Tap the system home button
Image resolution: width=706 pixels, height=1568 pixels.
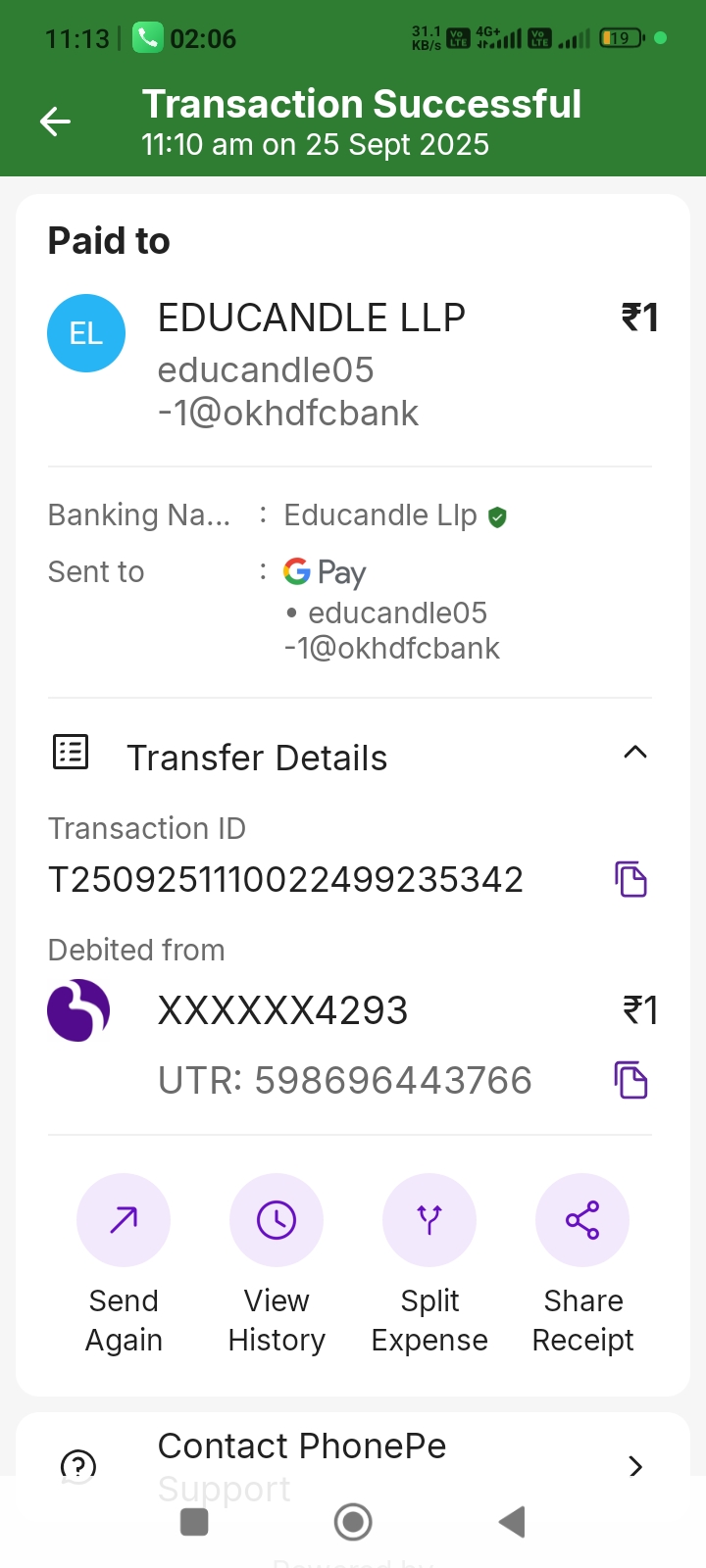pos(353,1522)
